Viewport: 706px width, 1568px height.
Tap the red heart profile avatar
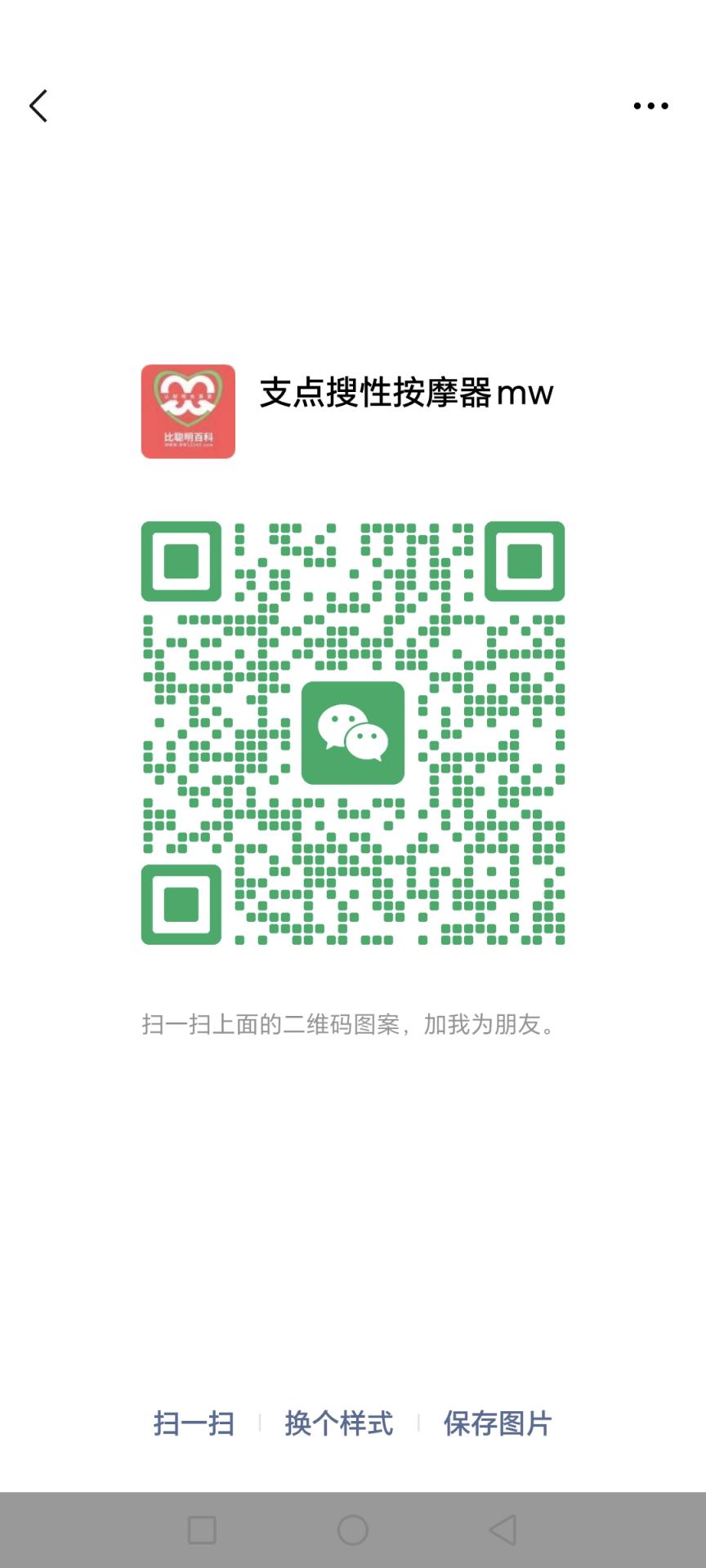tap(189, 410)
